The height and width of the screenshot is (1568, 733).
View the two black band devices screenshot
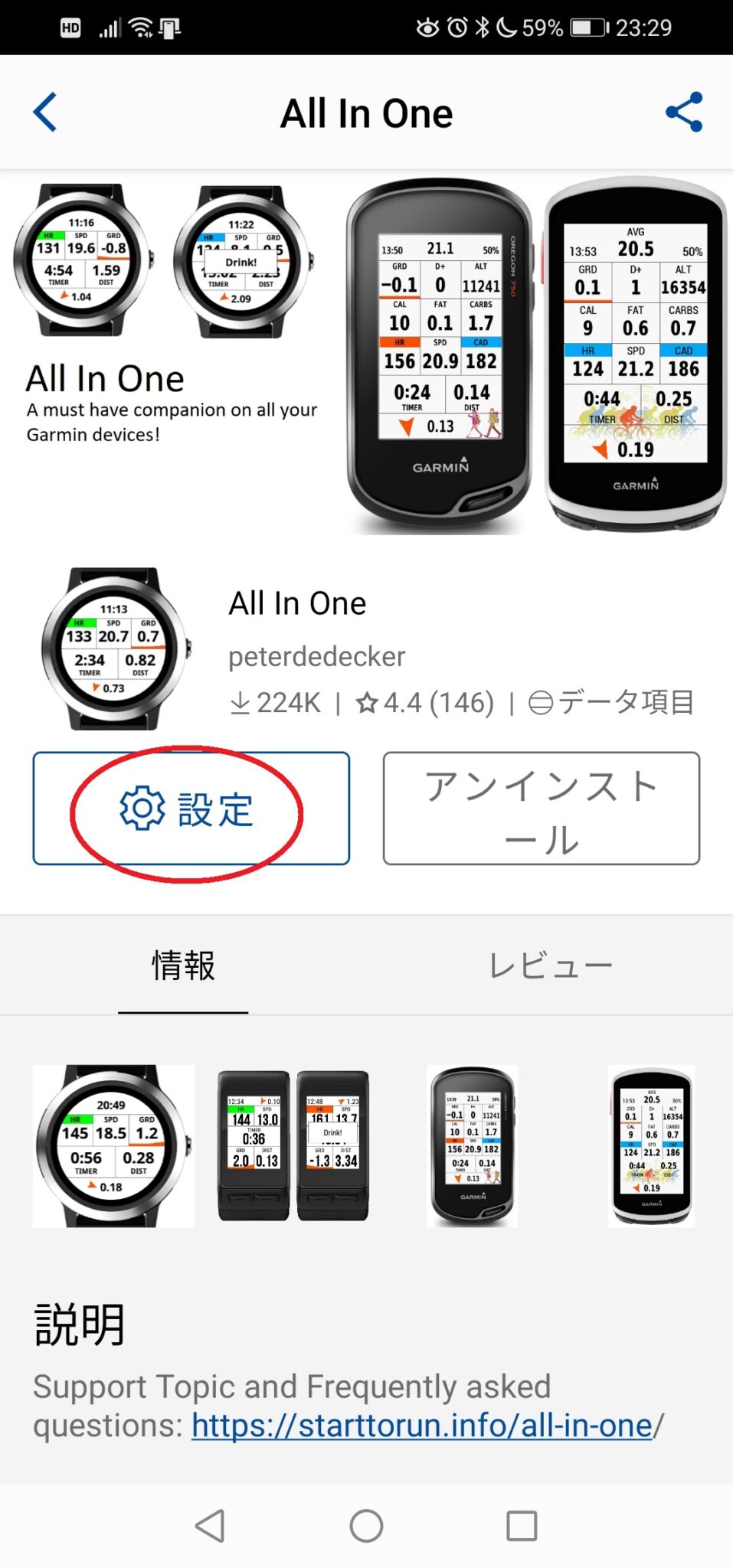(x=293, y=1145)
